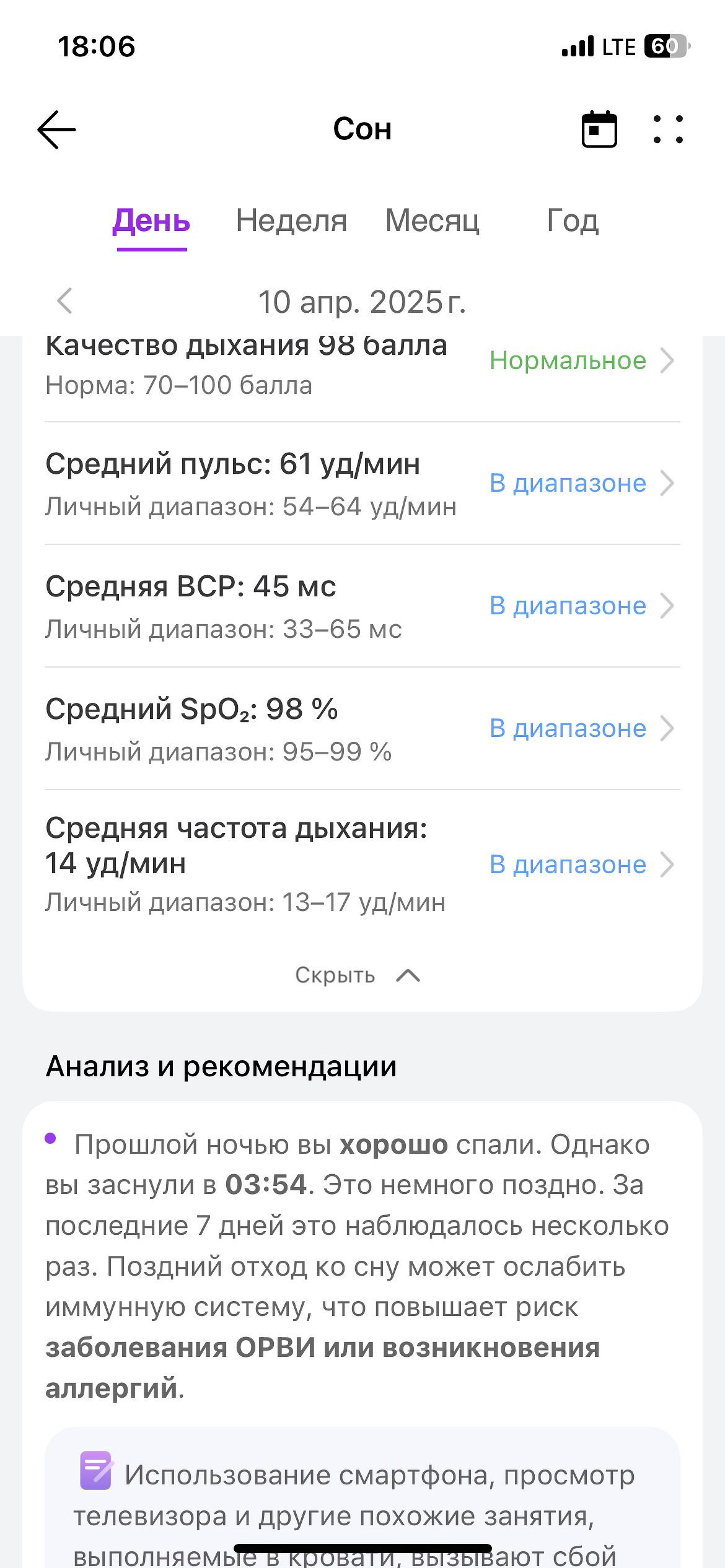
Task: Collapse the metrics list with Скрыть
Action: (x=358, y=975)
